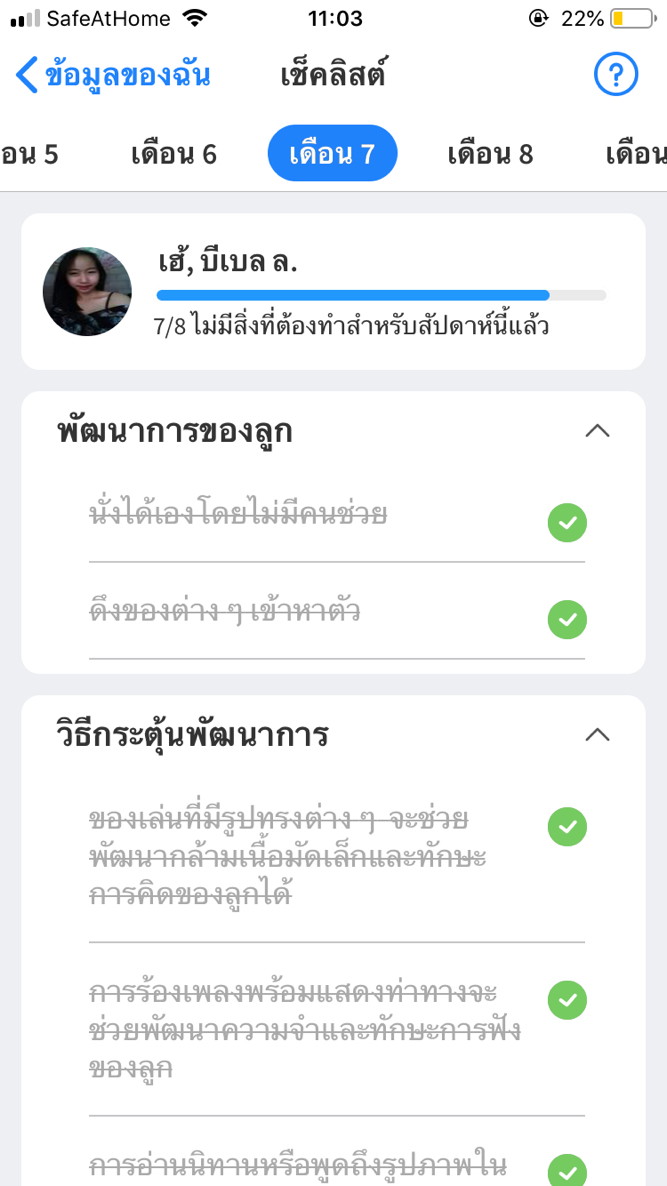667x1186 pixels.
Task: Collapse the พัฒนาการของลูก section
Action: [597, 431]
